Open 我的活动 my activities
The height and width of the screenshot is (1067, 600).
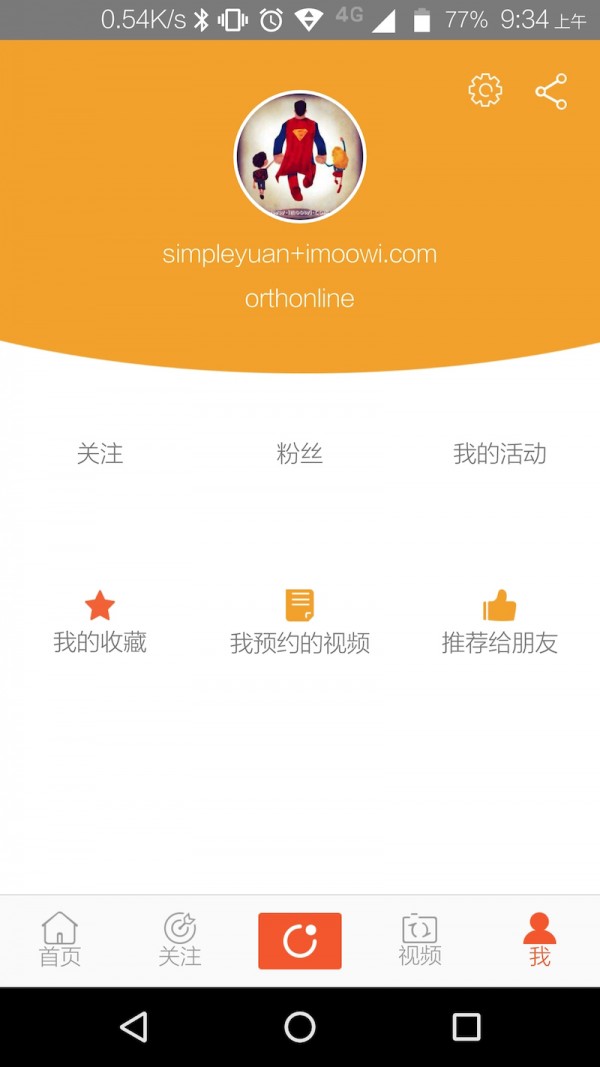[x=499, y=454]
